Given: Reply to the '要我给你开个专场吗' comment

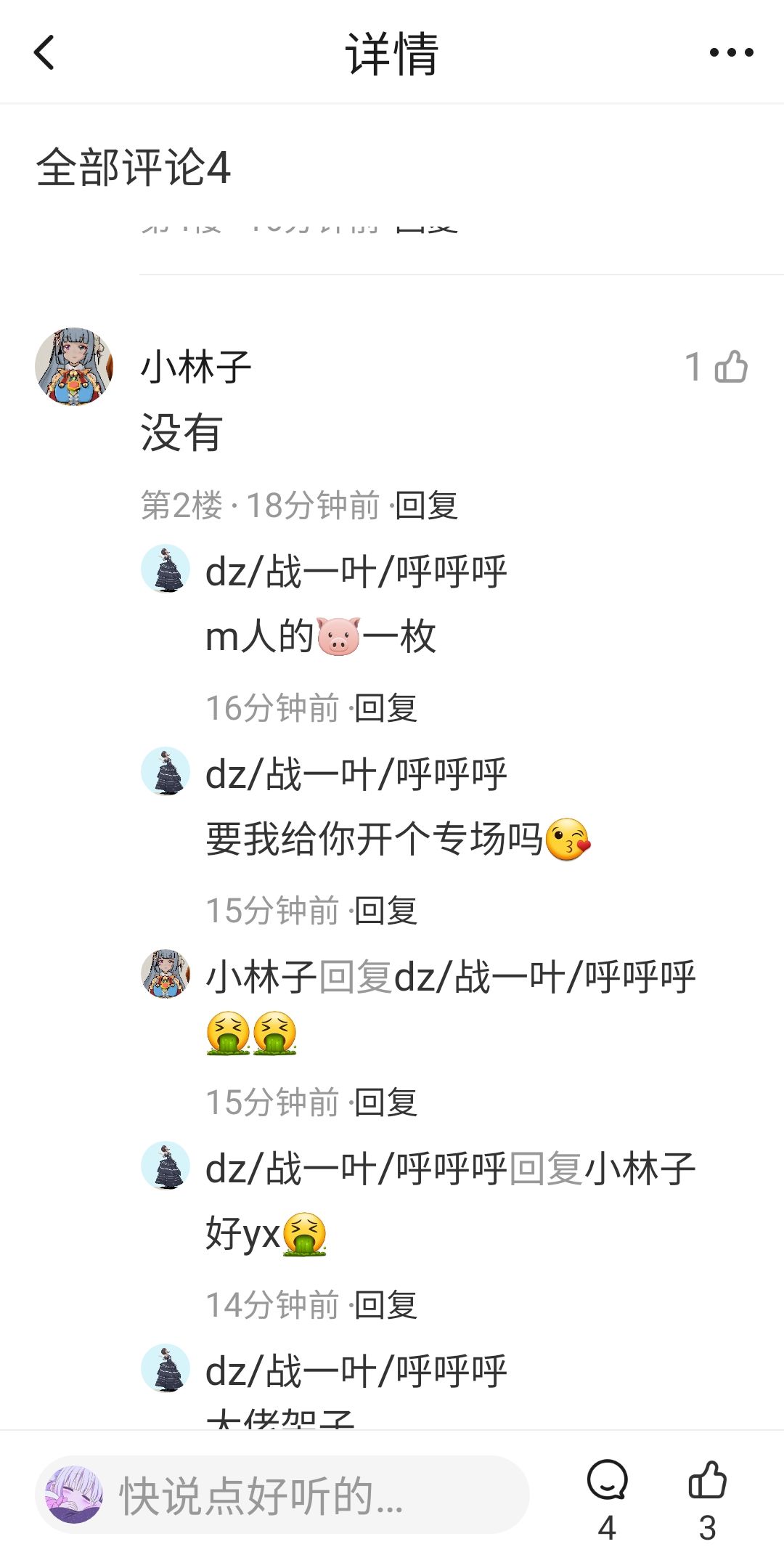Looking at the screenshot, I should pos(385,911).
